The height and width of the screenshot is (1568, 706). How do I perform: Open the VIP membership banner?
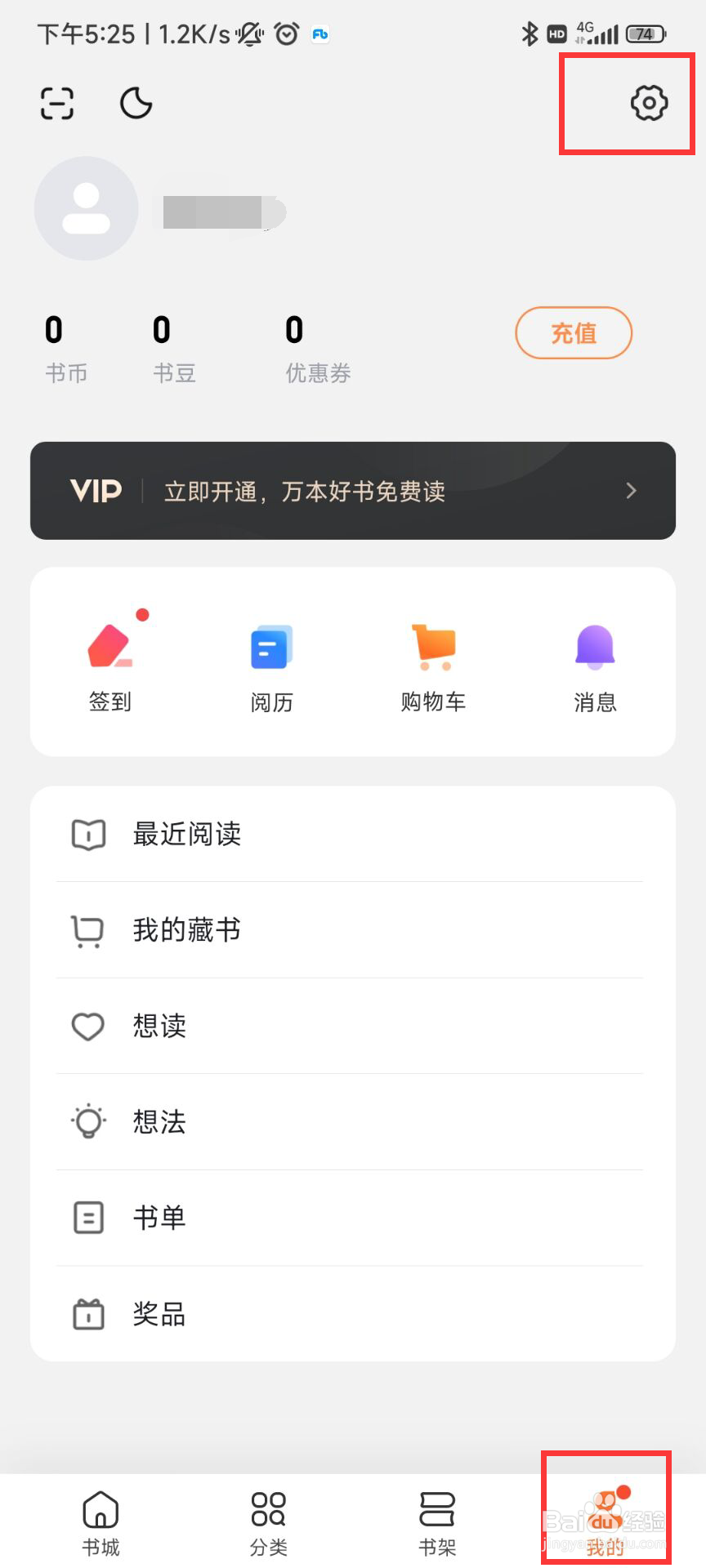353,491
